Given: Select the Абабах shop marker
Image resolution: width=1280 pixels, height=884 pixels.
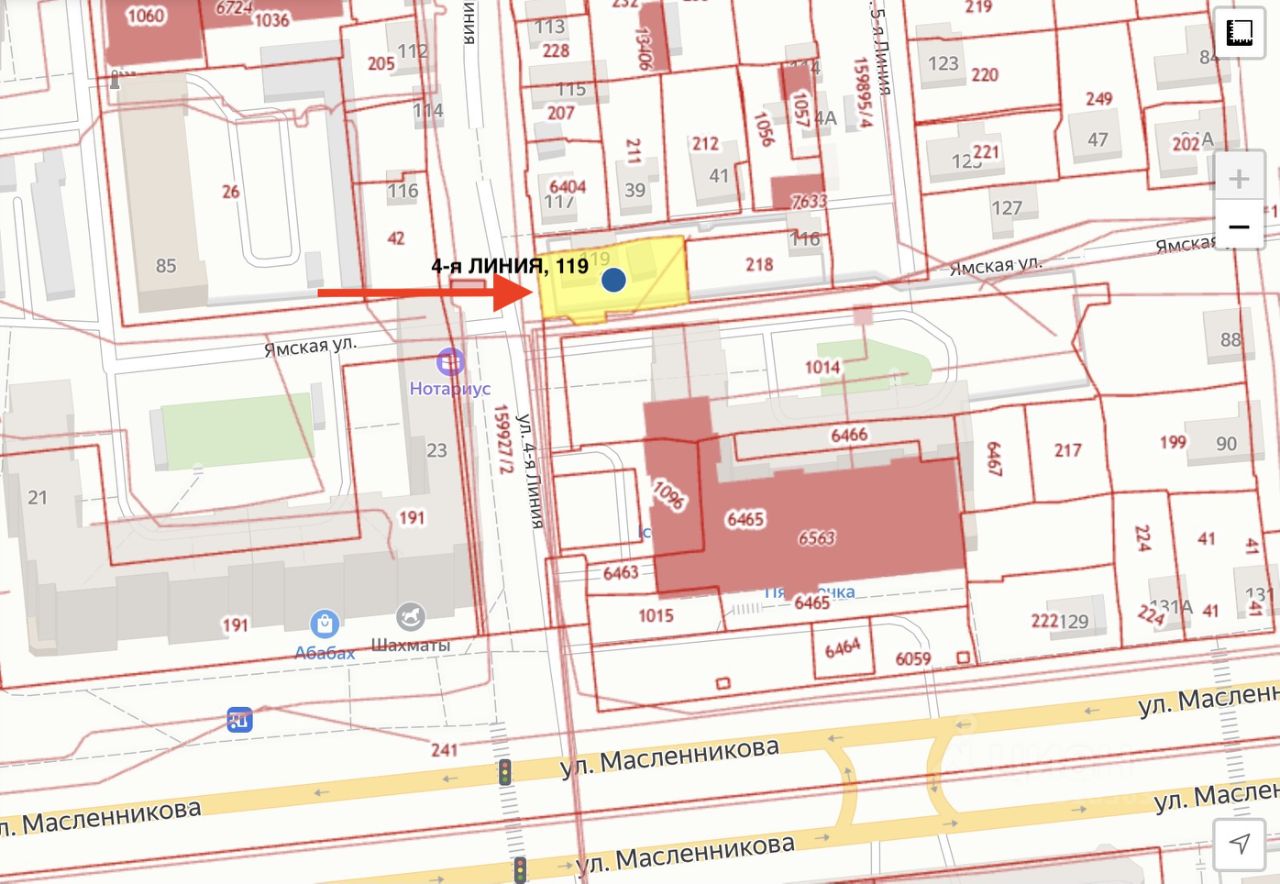Looking at the screenshot, I should pos(325,625).
